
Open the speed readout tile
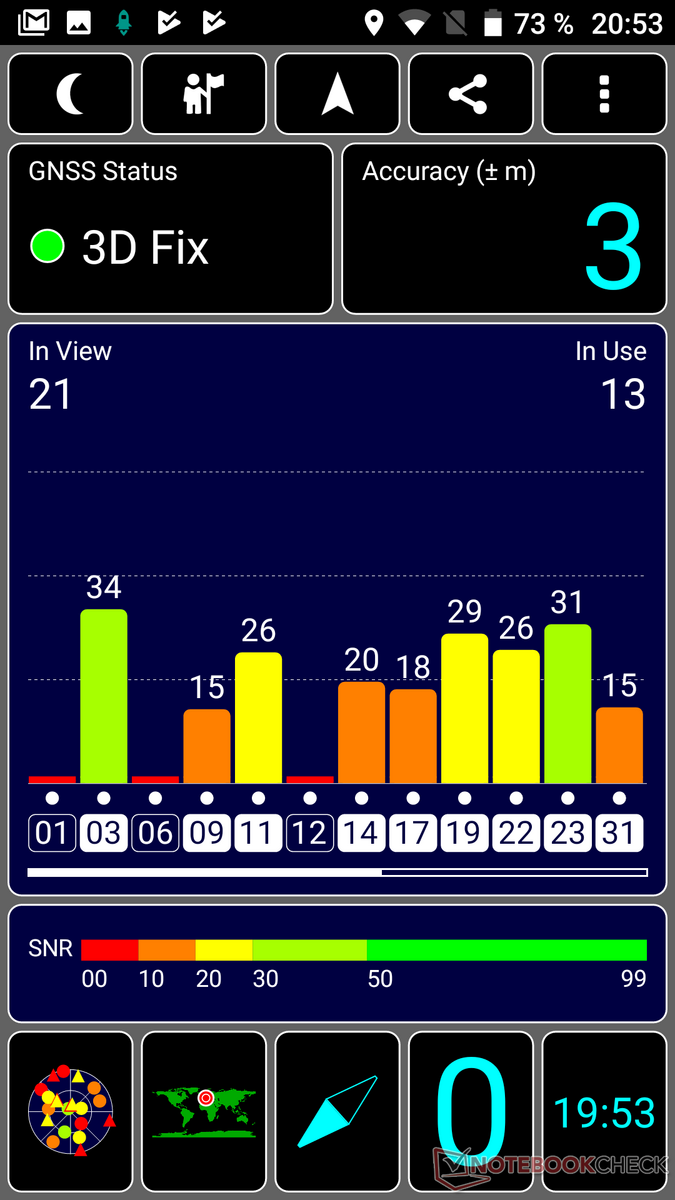point(471,1110)
